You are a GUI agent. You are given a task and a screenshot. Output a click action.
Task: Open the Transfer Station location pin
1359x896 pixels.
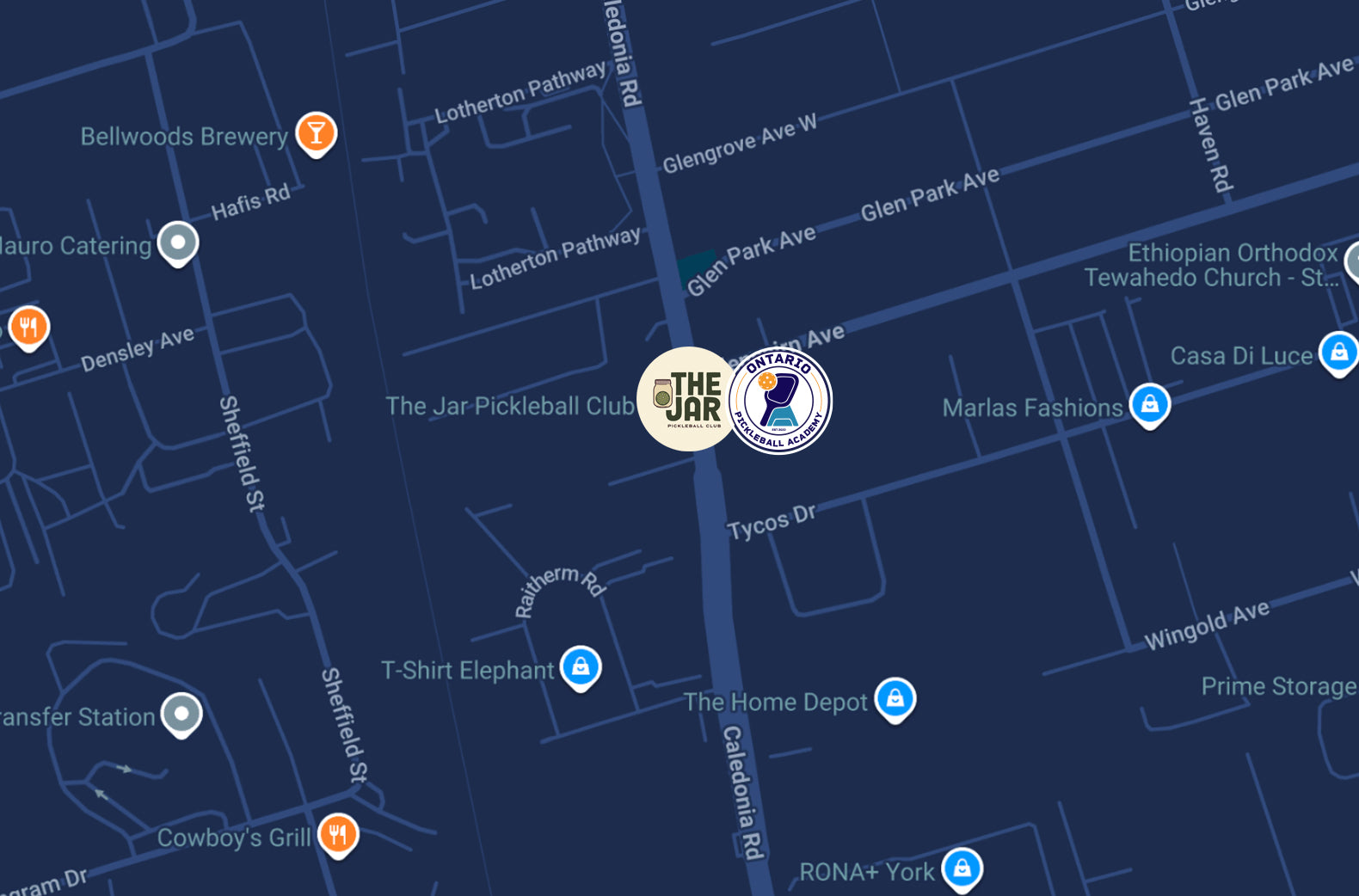coord(181,714)
